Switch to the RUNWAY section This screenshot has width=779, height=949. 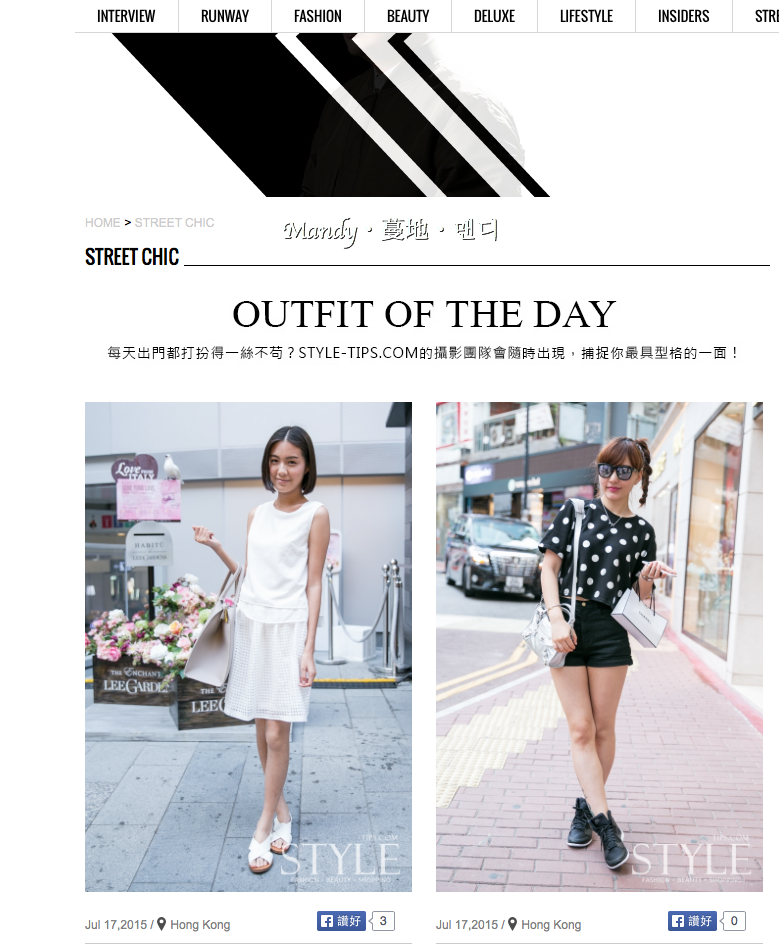(x=225, y=16)
